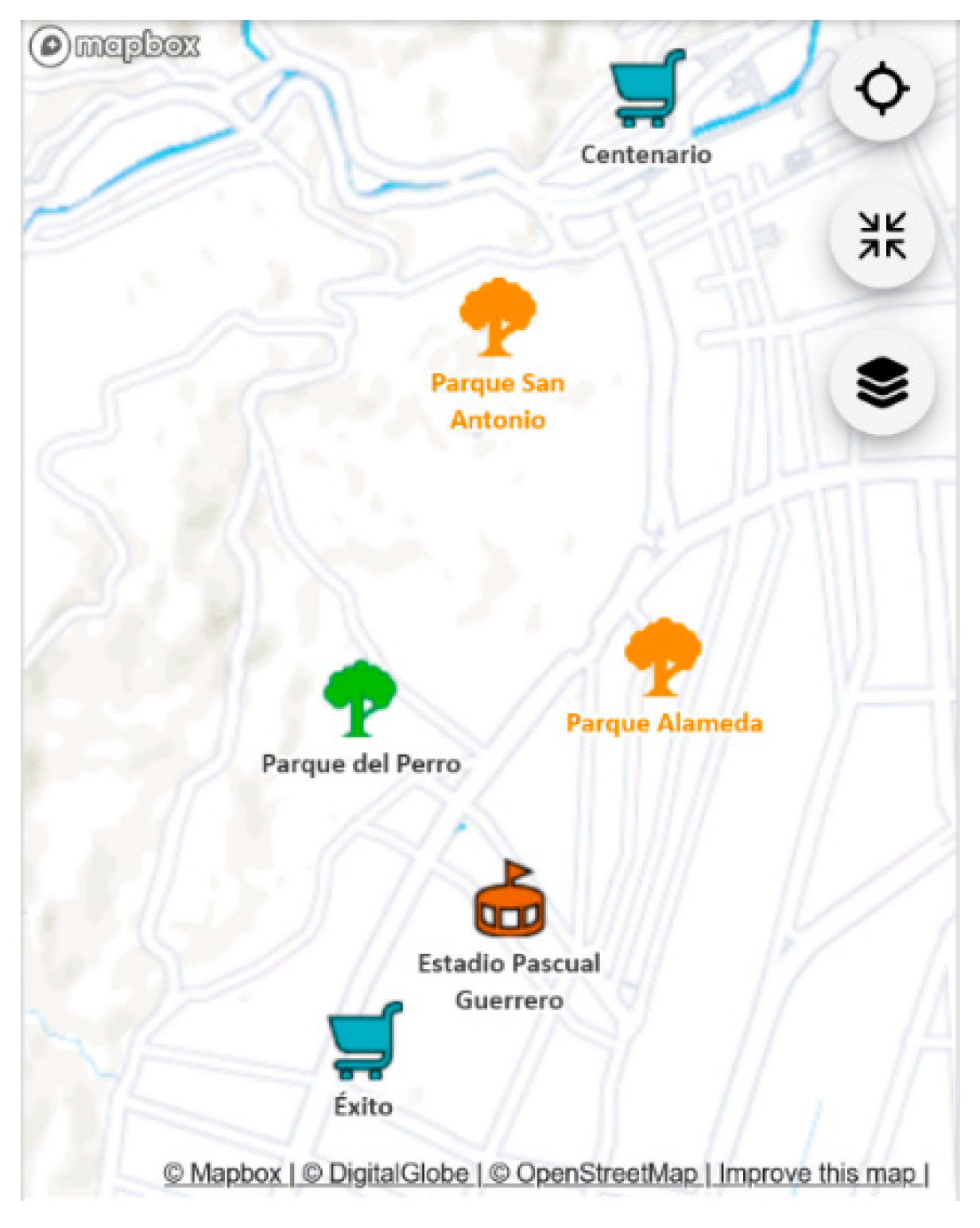Viewport: 980px width, 1228px height.
Task: Open the Parque Alameda tree marker
Action: tap(663, 657)
